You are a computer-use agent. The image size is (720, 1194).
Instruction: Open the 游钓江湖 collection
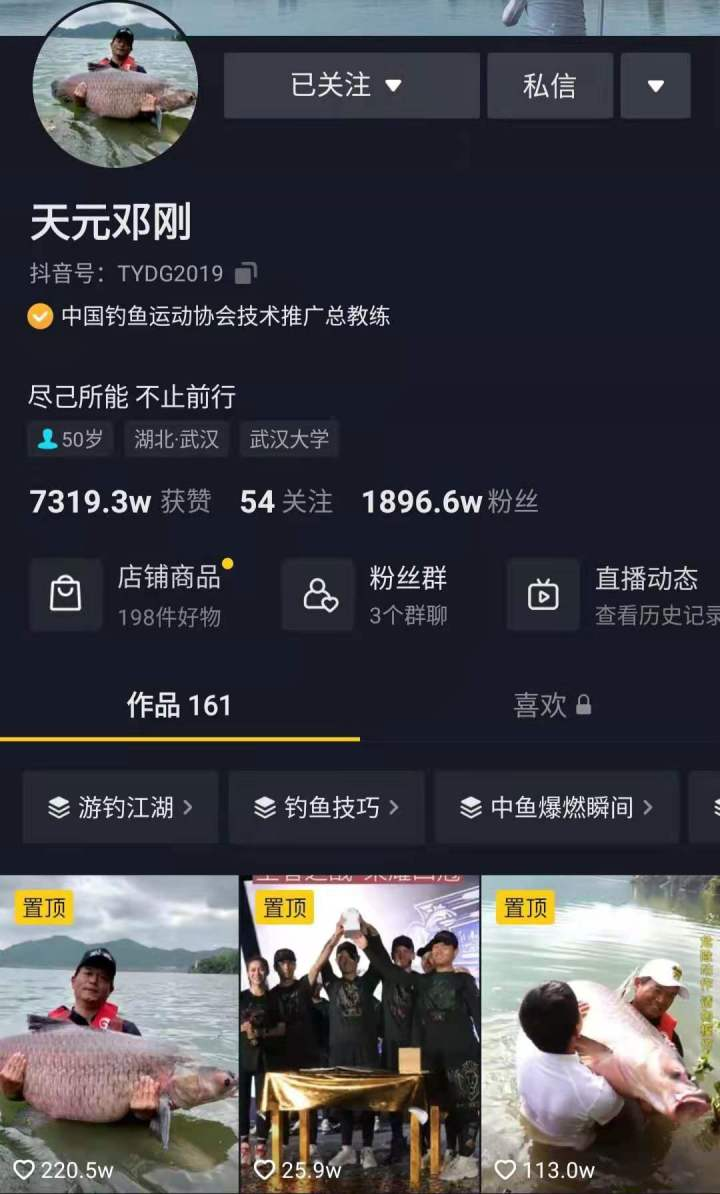[121, 807]
